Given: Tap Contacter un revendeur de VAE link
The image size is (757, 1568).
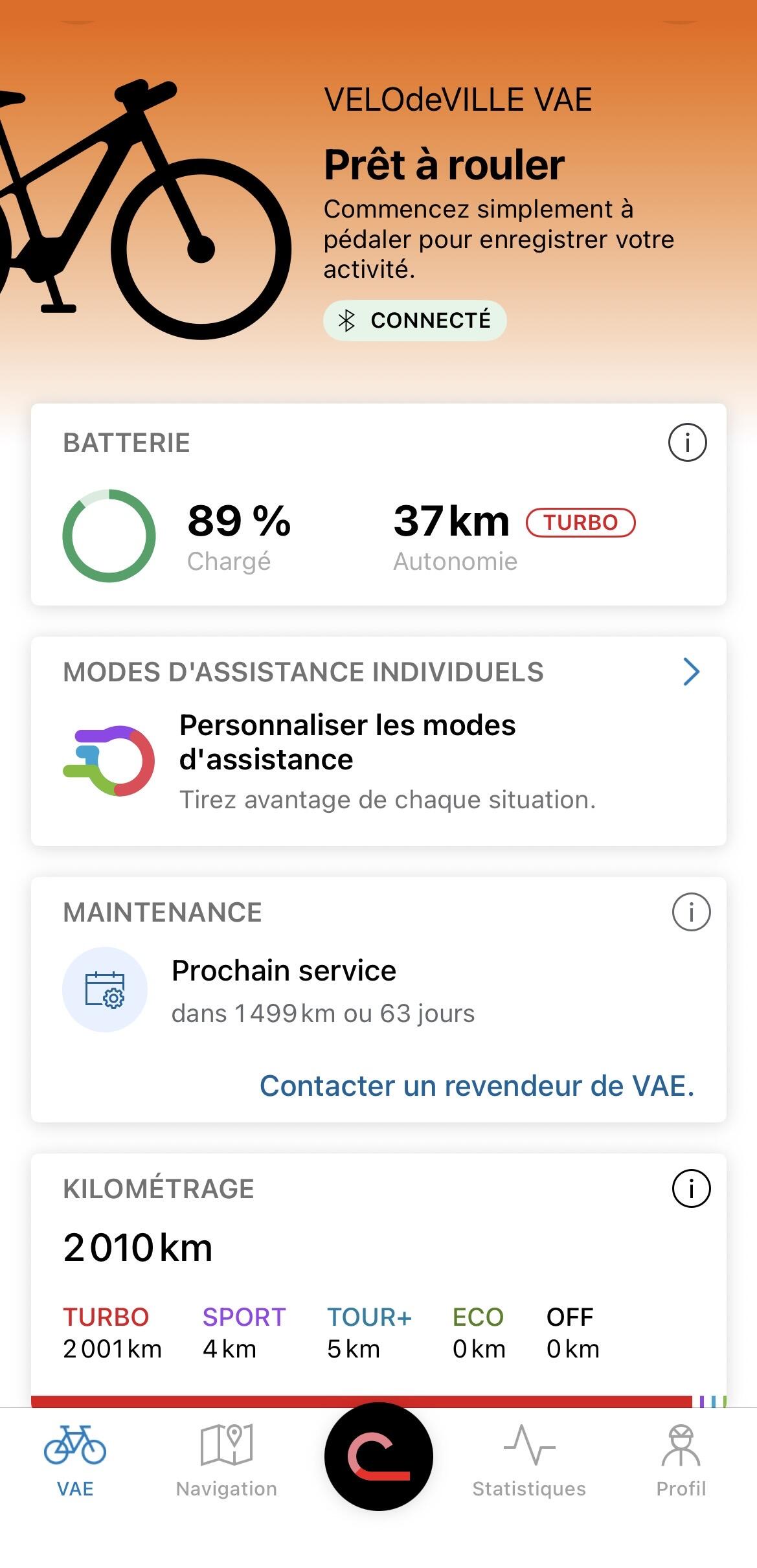Looking at the screenshot, I should [x=477, y=1086].
